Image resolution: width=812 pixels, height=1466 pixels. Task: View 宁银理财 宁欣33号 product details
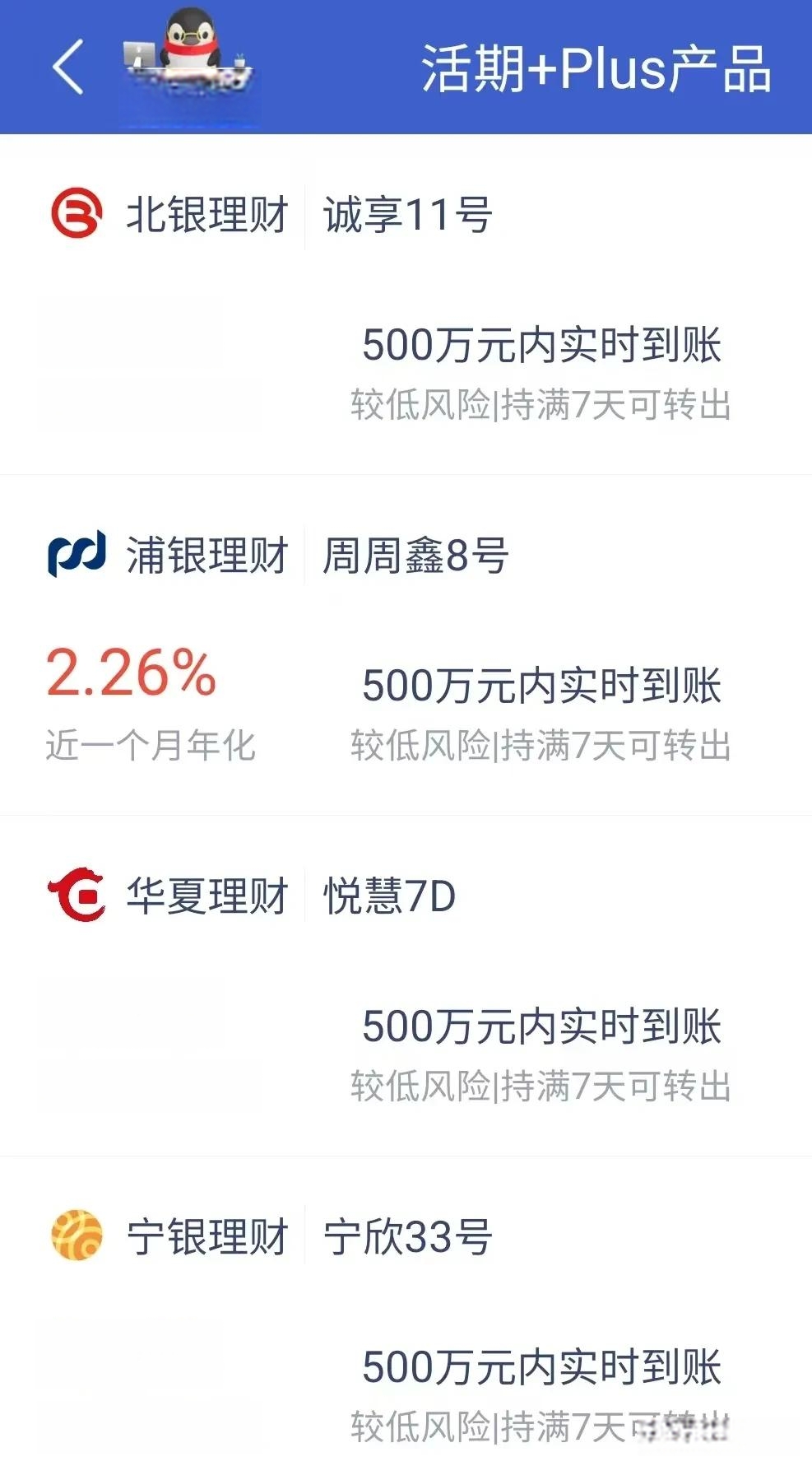[x=406, y=1311]
